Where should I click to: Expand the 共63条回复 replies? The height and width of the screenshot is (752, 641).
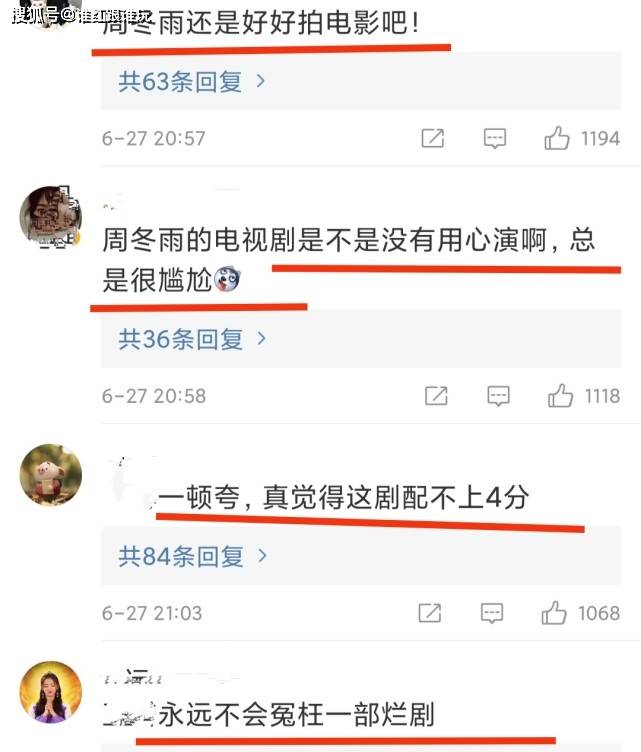(x=192, y=82)
